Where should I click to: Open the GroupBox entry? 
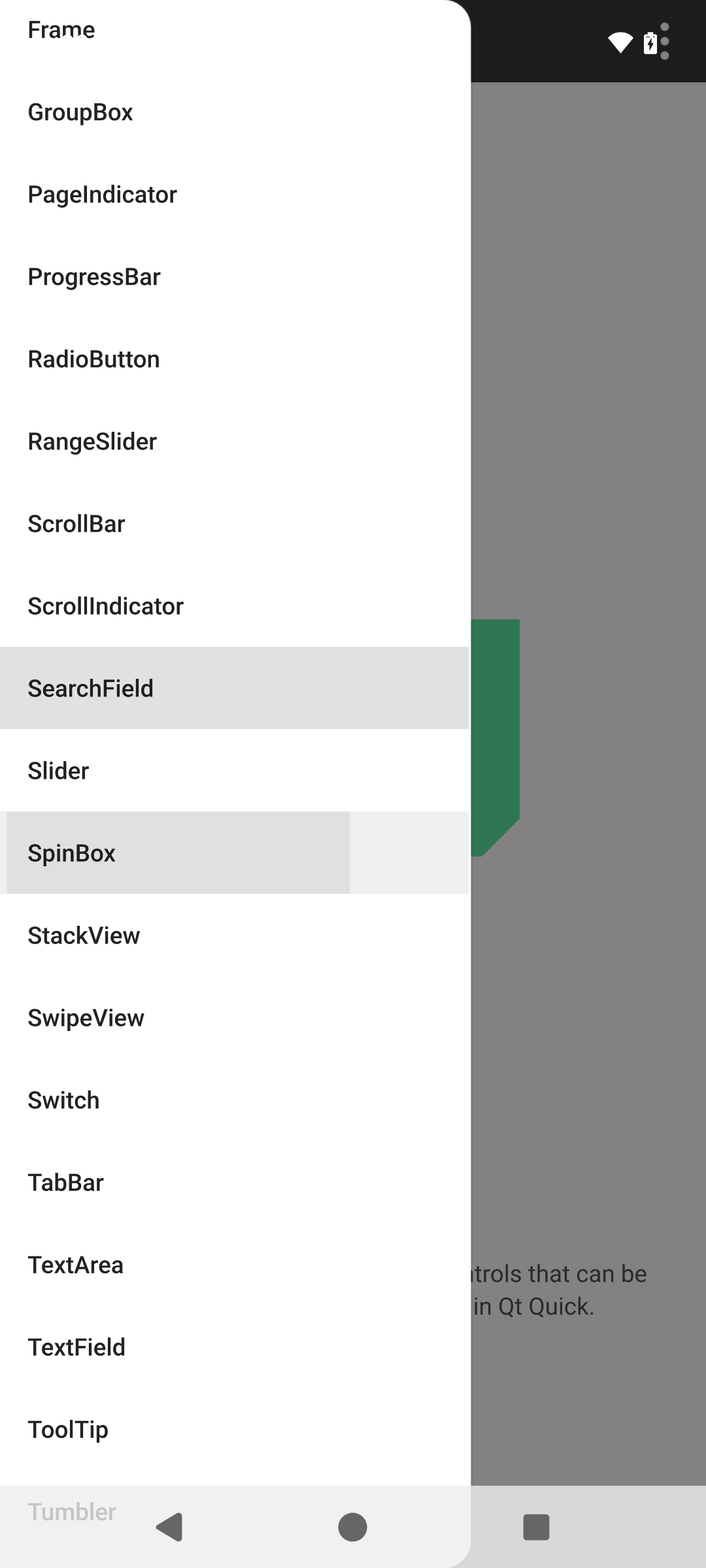234,112
